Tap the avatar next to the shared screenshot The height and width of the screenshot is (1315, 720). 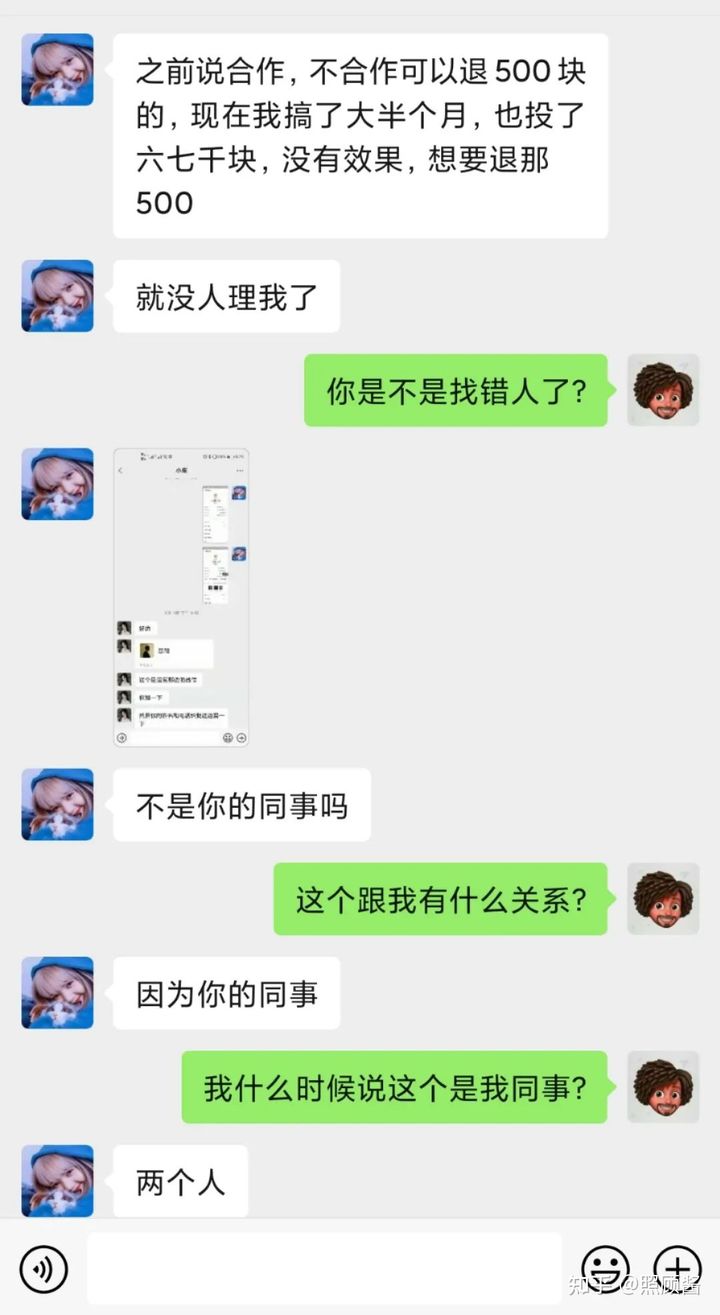click(57, 485)
